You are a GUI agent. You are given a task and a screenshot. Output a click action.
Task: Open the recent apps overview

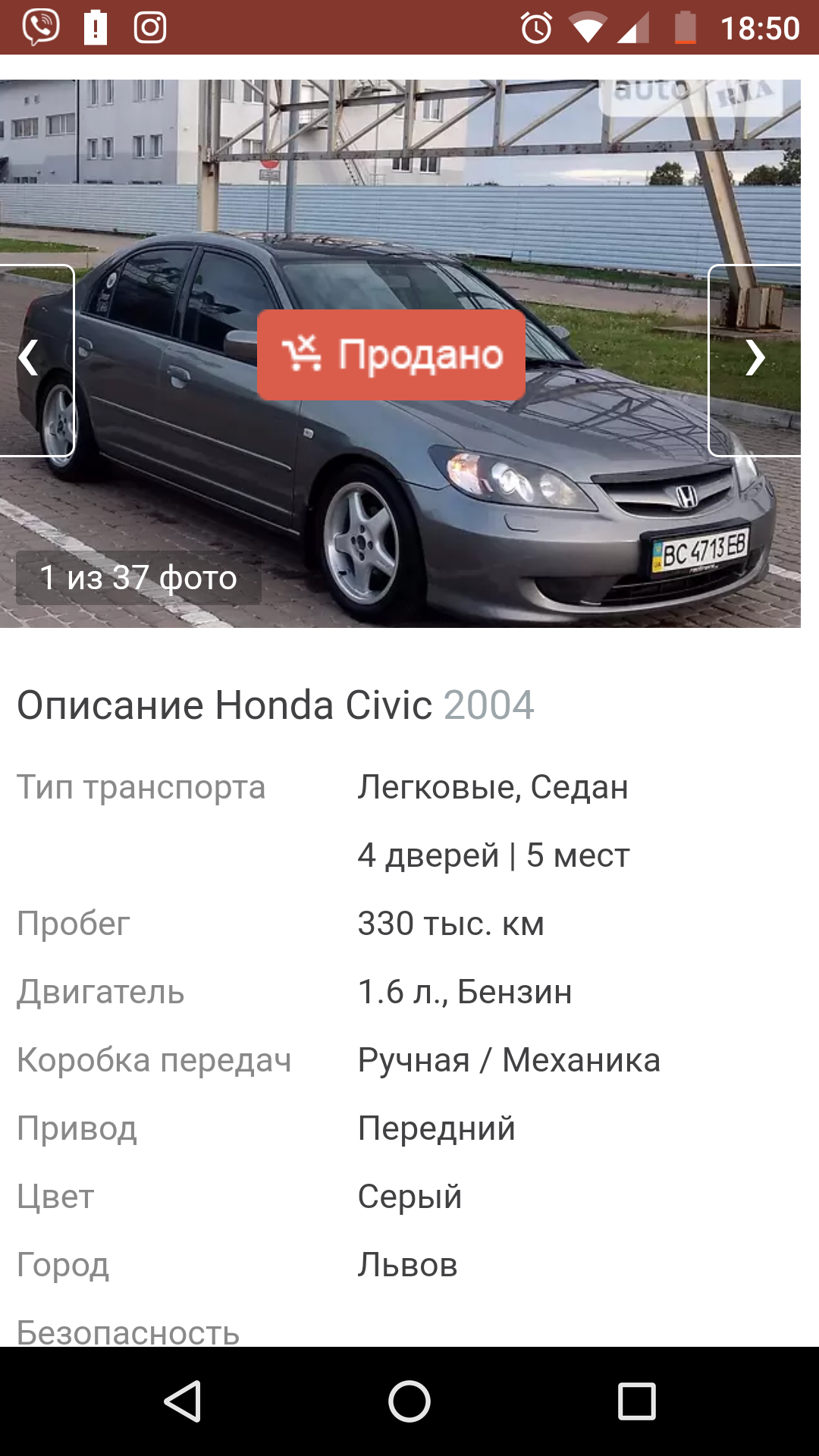tap(637, 1401)
